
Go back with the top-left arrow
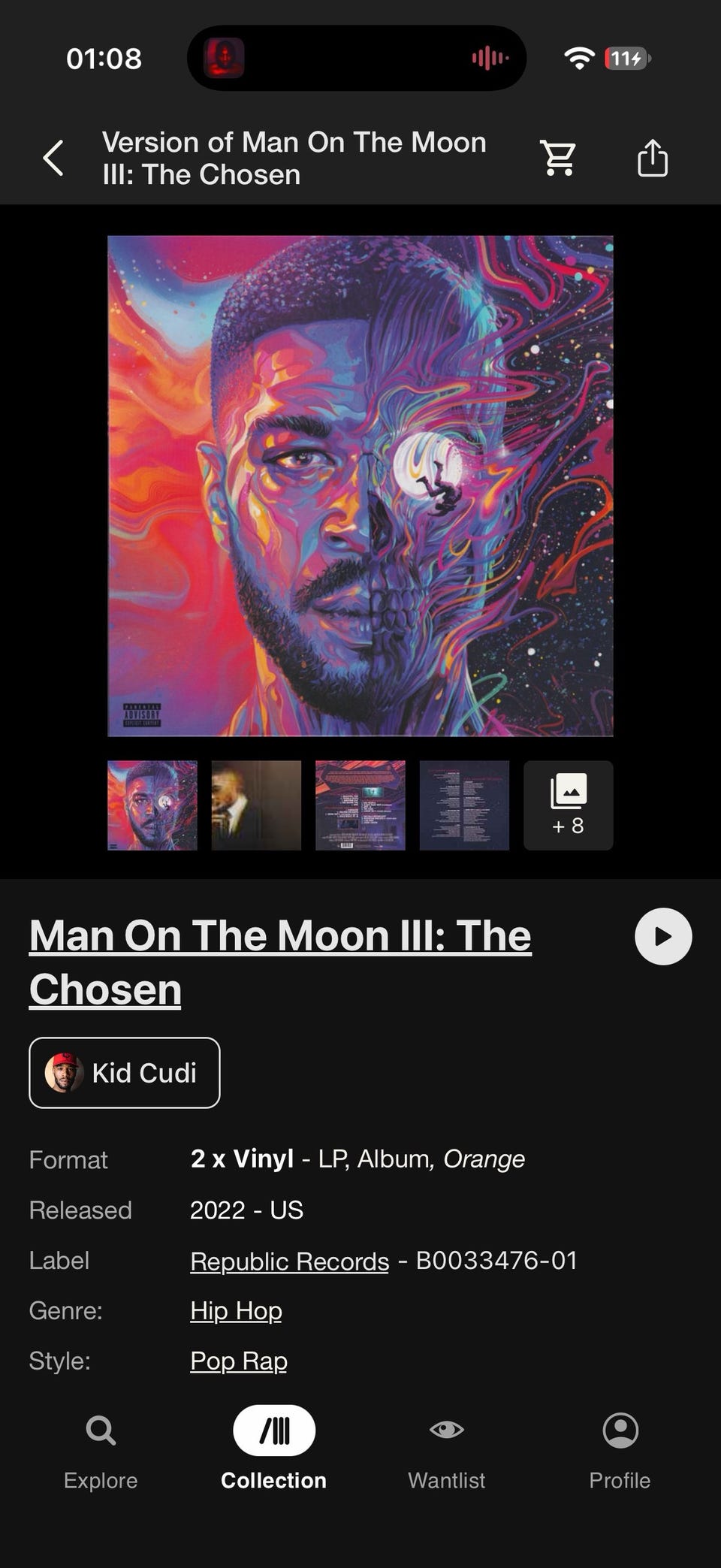[x=53, y=158]
